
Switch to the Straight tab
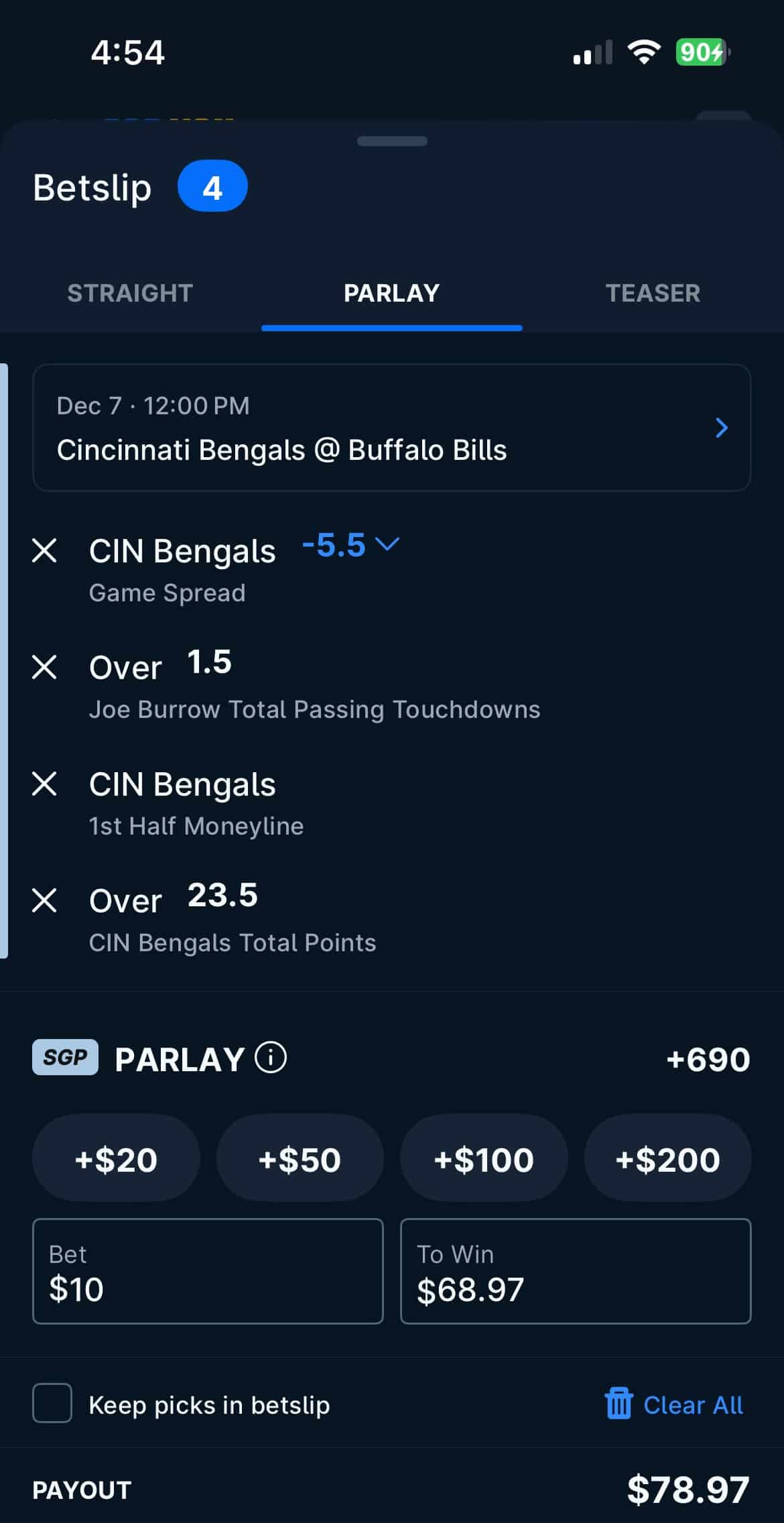click(x=130, y=293)
